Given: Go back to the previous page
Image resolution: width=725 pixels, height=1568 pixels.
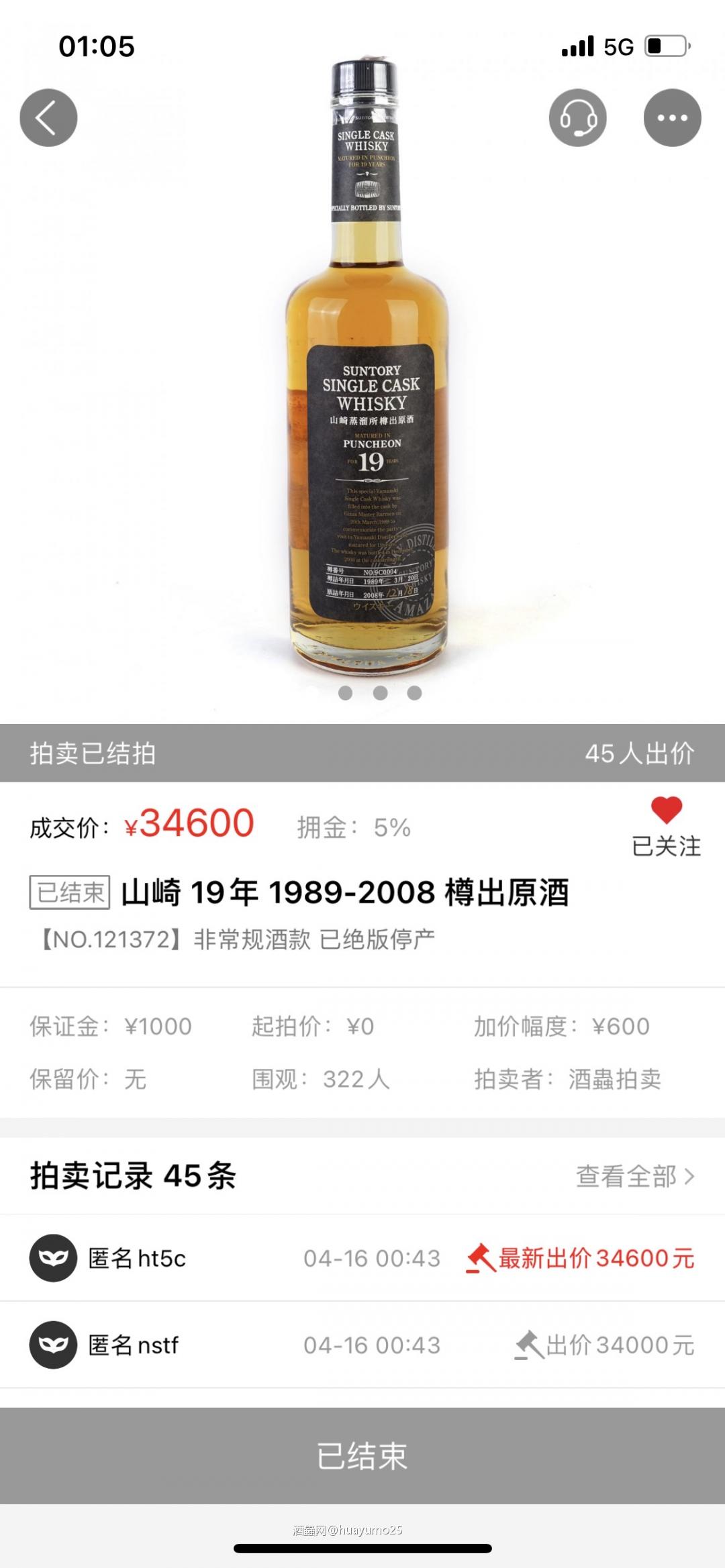Looking at the screenshot, I should pyautogui.click(x=48, y=118).
